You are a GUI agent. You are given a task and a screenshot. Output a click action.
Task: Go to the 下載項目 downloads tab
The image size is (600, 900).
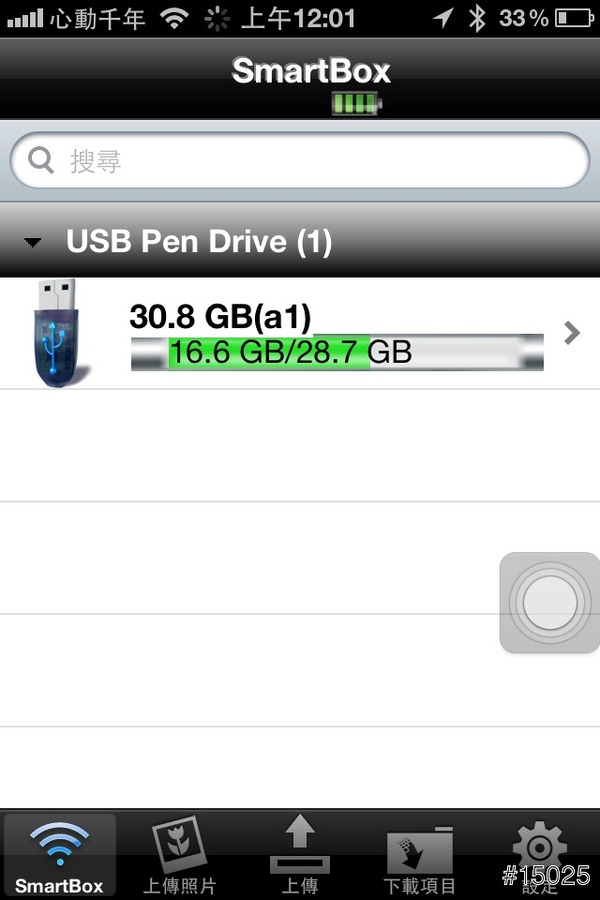[420, 855]
